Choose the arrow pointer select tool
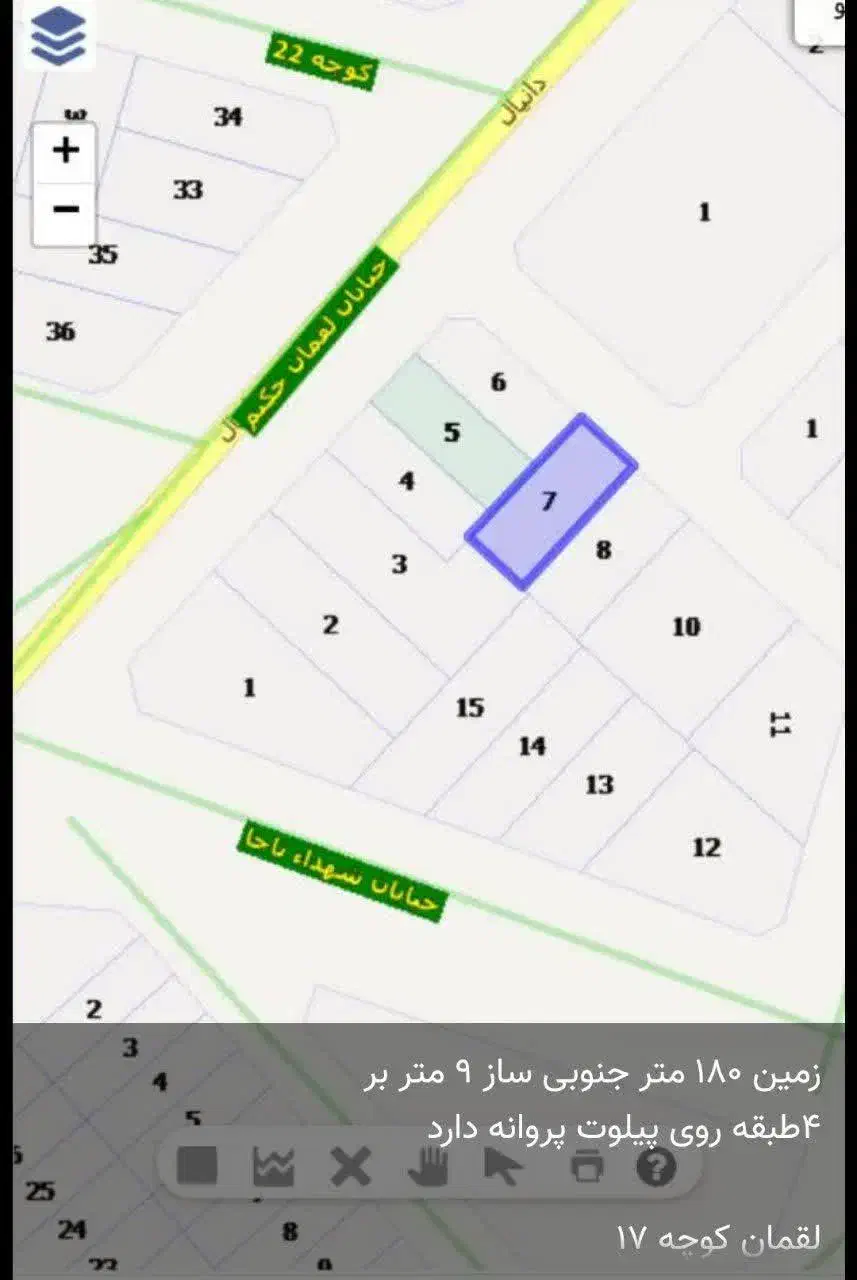 pyautogui.click(x=503, y=1166)
